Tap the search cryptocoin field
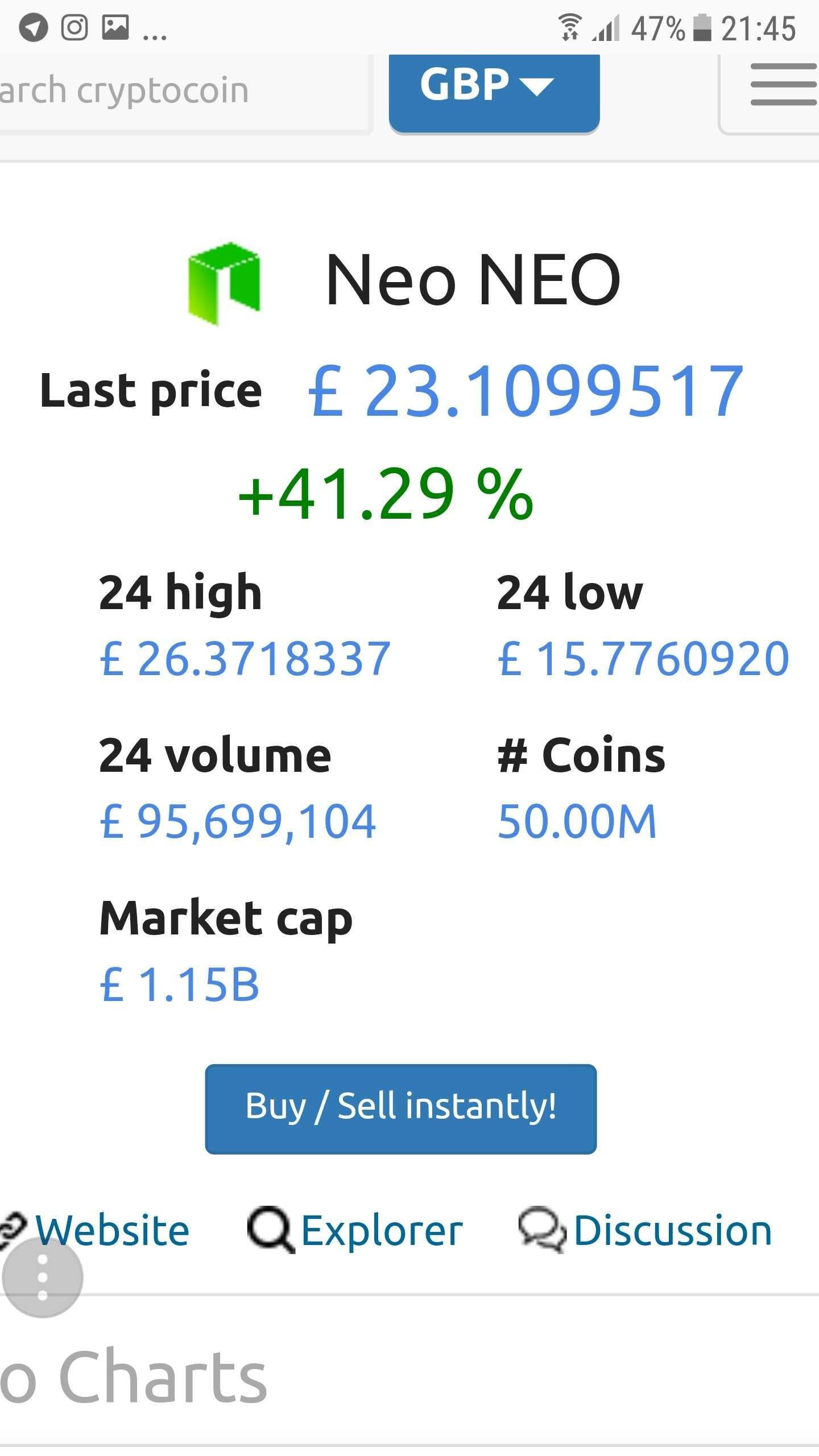819x1456 pixels. pos(171,91)
